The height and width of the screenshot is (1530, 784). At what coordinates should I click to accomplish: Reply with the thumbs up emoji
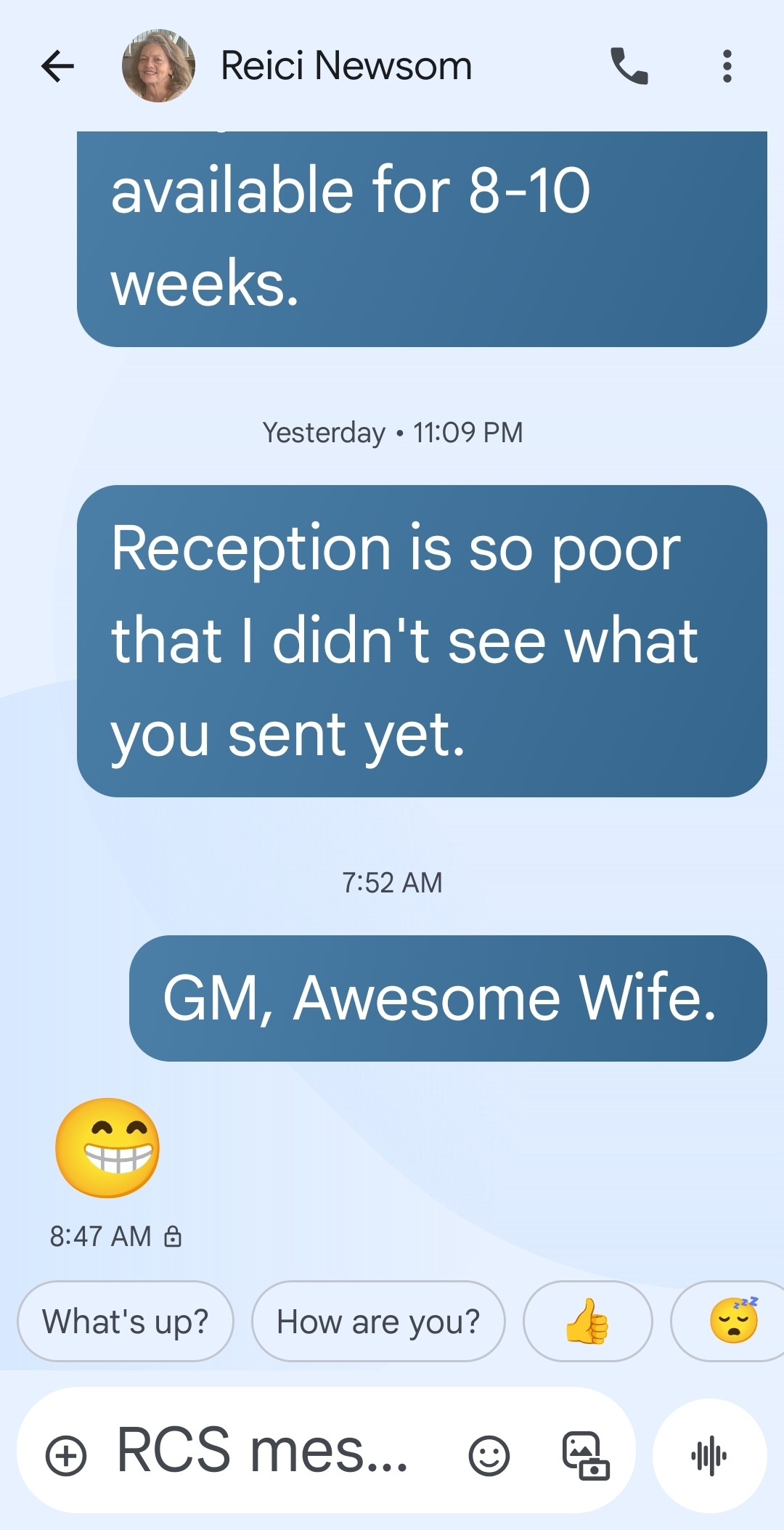(587, 1321)
